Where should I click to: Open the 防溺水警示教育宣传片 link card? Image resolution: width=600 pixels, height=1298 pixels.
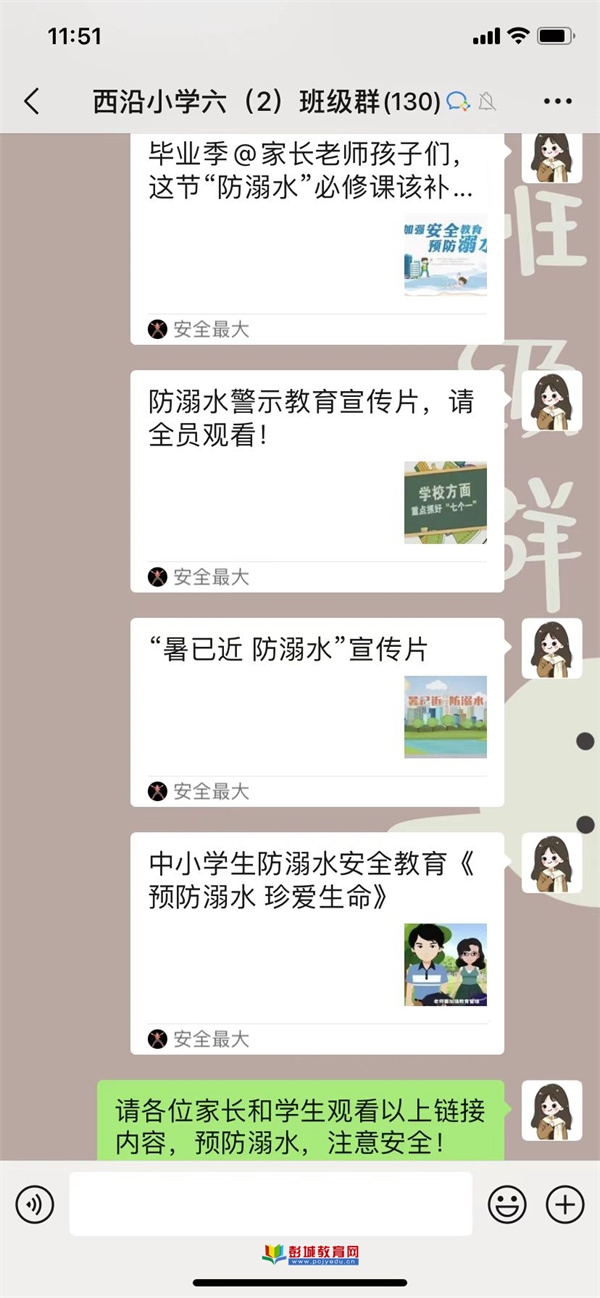coord(316,480)
